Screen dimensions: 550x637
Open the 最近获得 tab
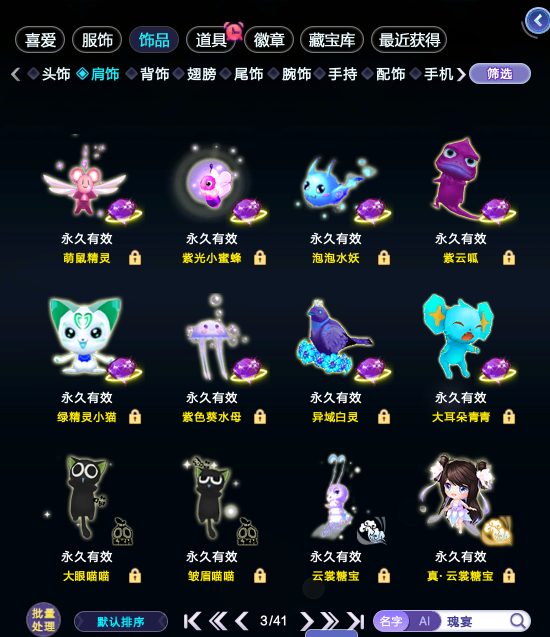pos(409,40)
